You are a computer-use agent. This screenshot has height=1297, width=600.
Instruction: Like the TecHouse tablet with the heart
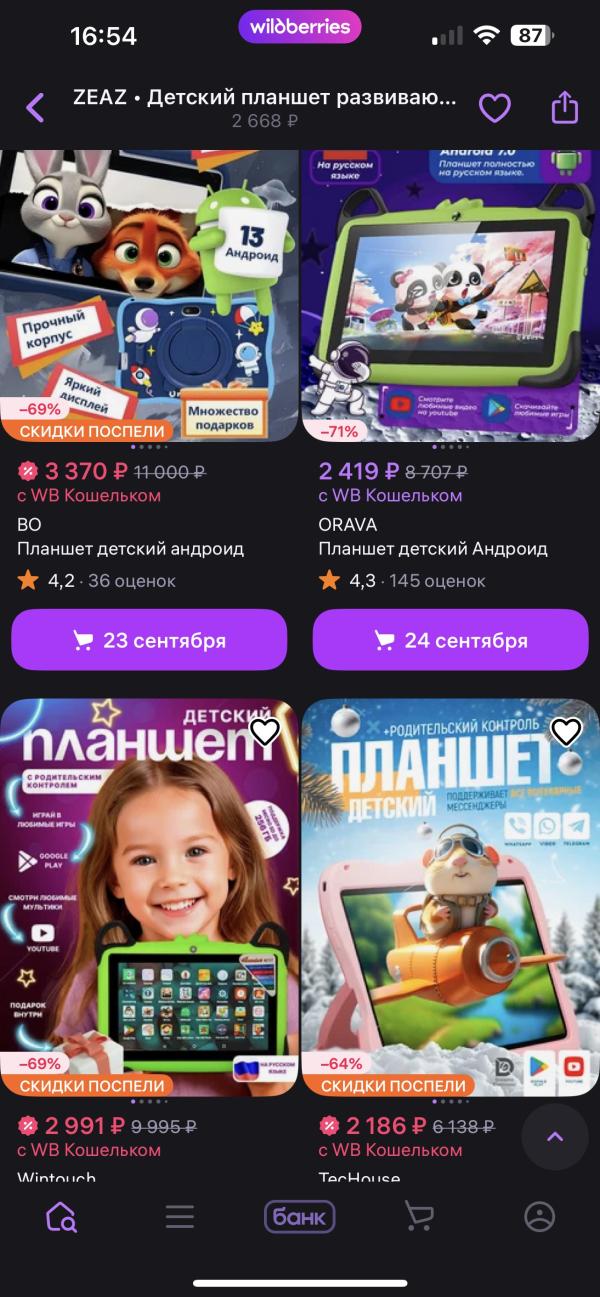click(566, 732)
